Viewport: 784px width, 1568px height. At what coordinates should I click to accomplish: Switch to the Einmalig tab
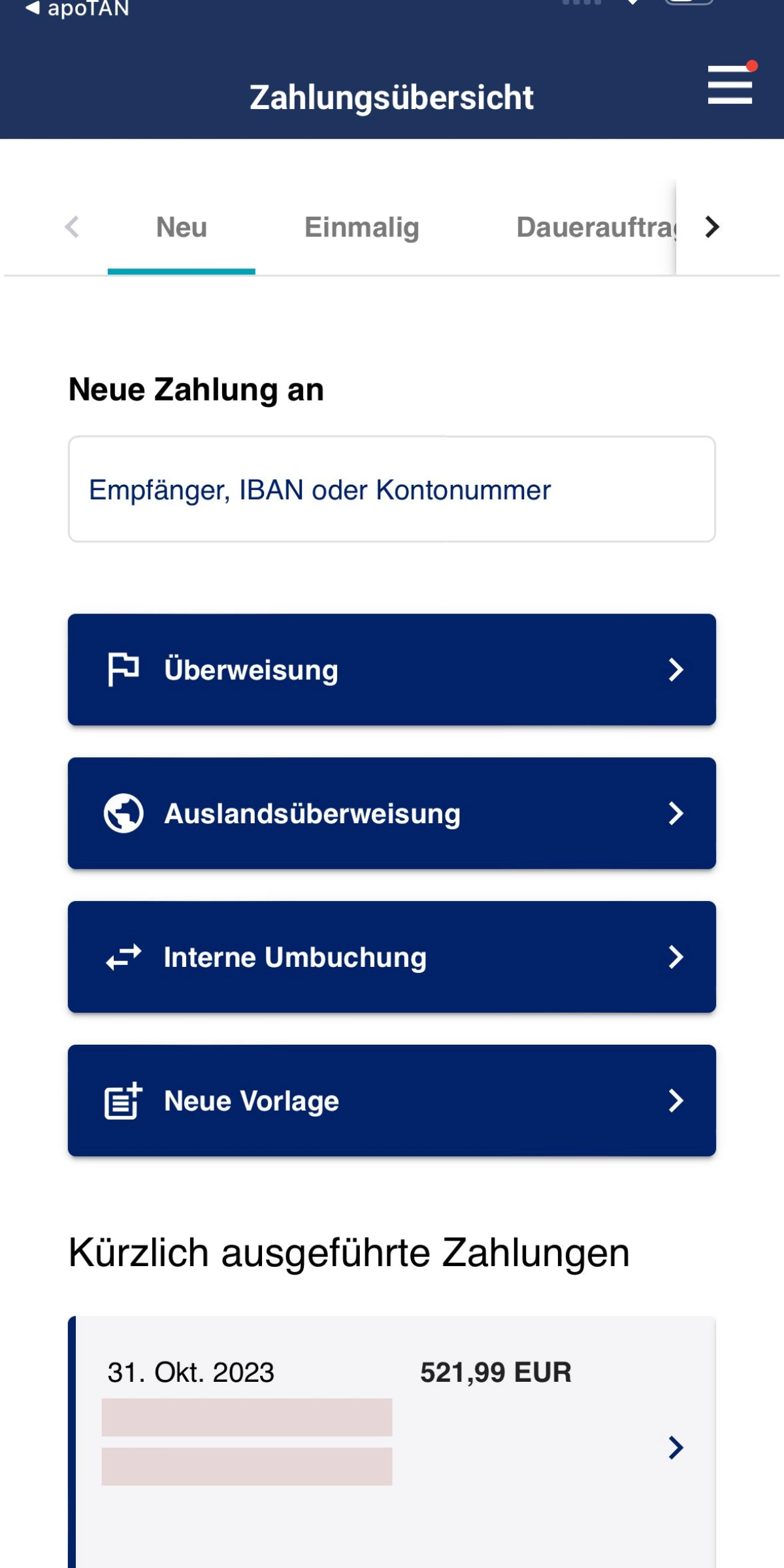click(362, 227)
